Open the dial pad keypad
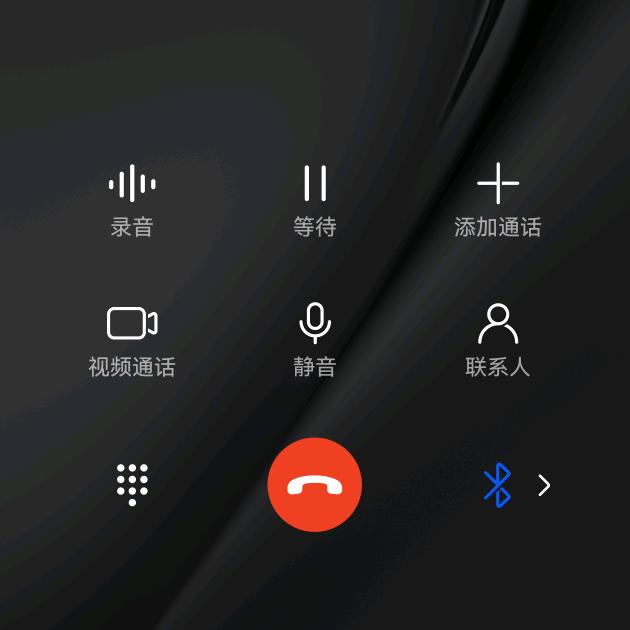Image resolution: width=630 pixels, height=630 pixels. [132, 485]
